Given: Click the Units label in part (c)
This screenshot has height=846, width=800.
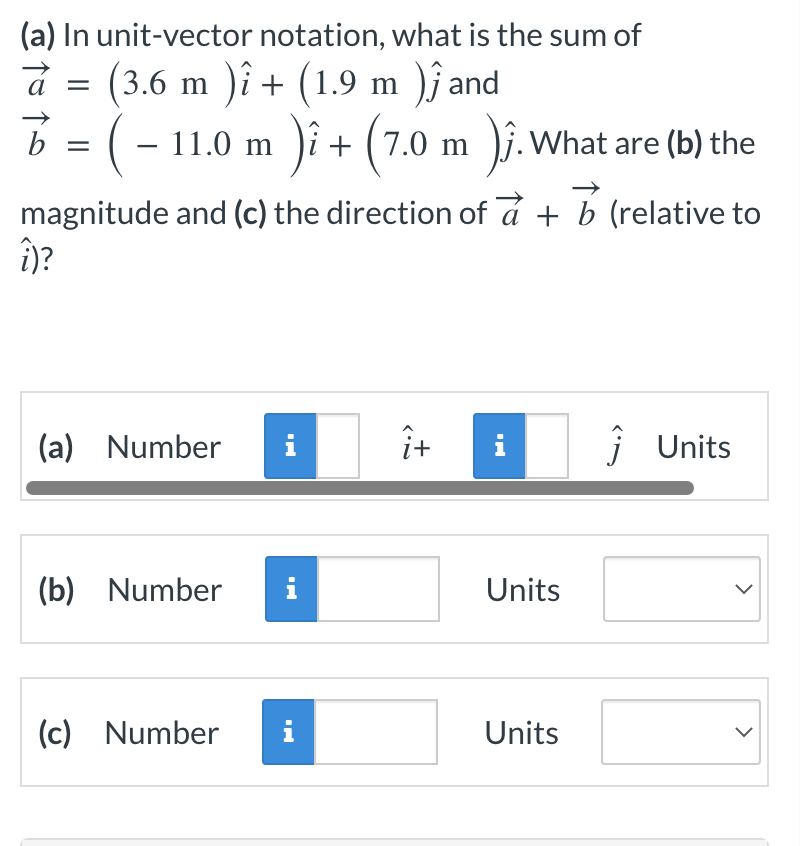Looking at the screenshot, I should 521,733.
